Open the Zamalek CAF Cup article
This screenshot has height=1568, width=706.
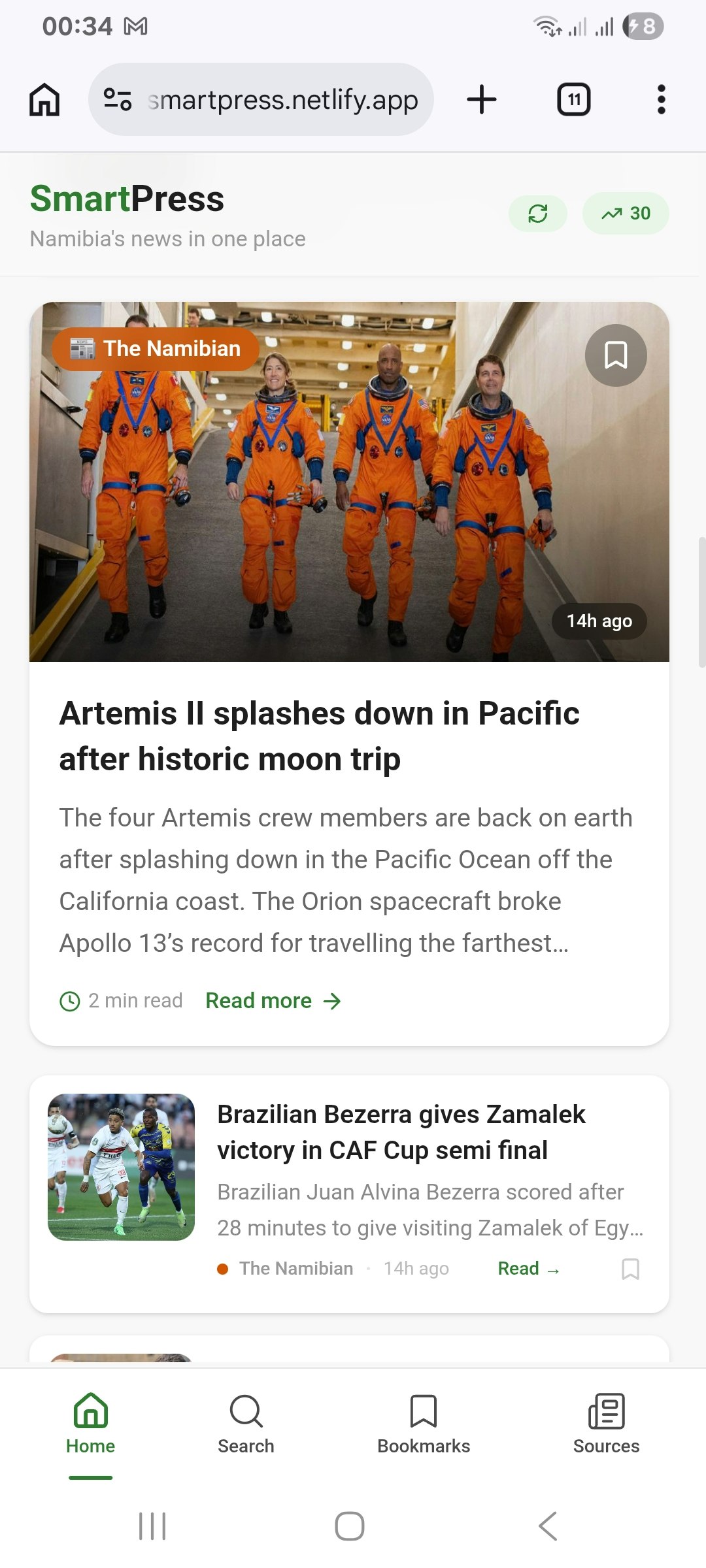401,1132
